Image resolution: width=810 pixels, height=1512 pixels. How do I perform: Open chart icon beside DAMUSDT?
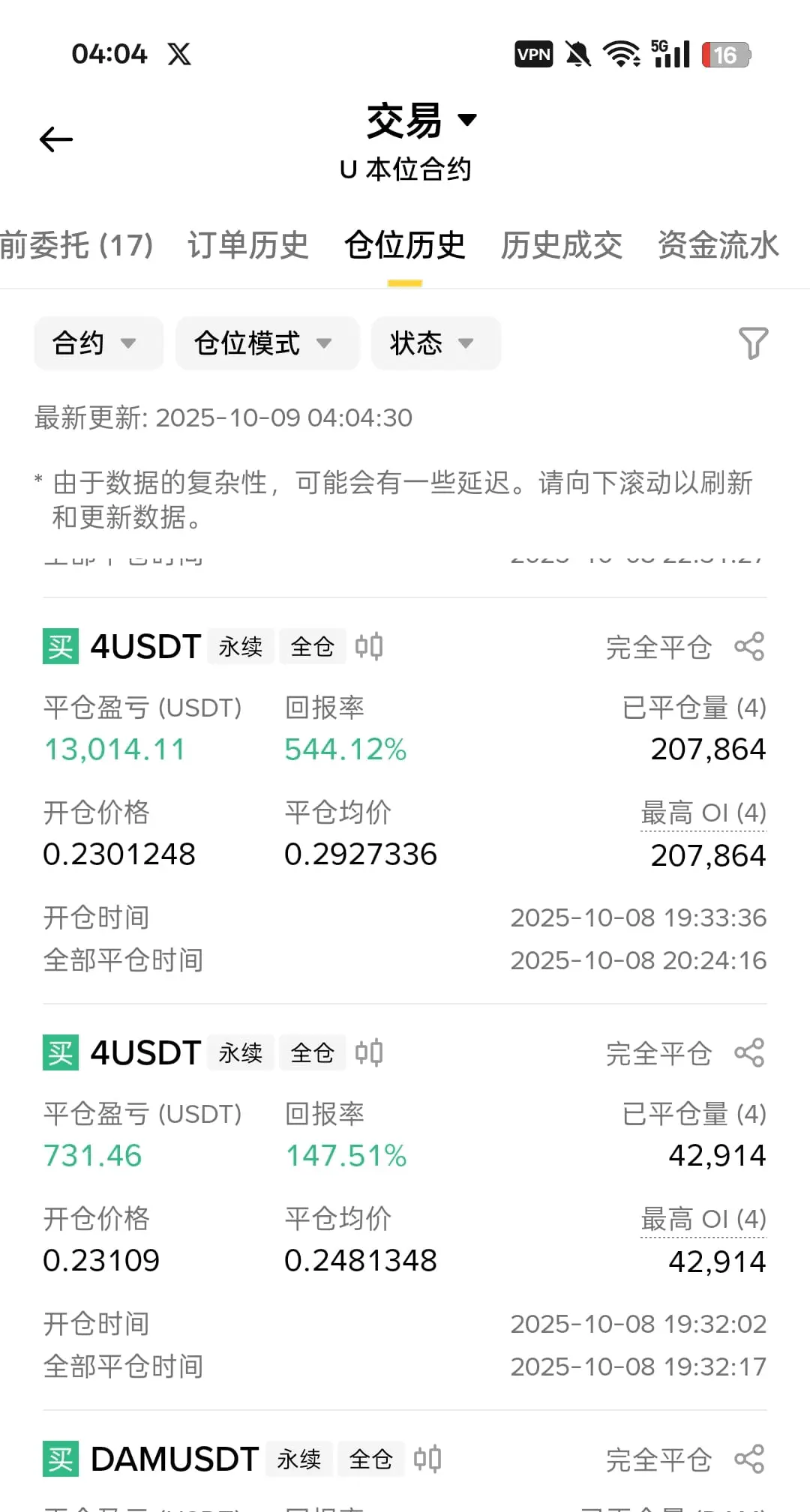(x=427, y=1459)
